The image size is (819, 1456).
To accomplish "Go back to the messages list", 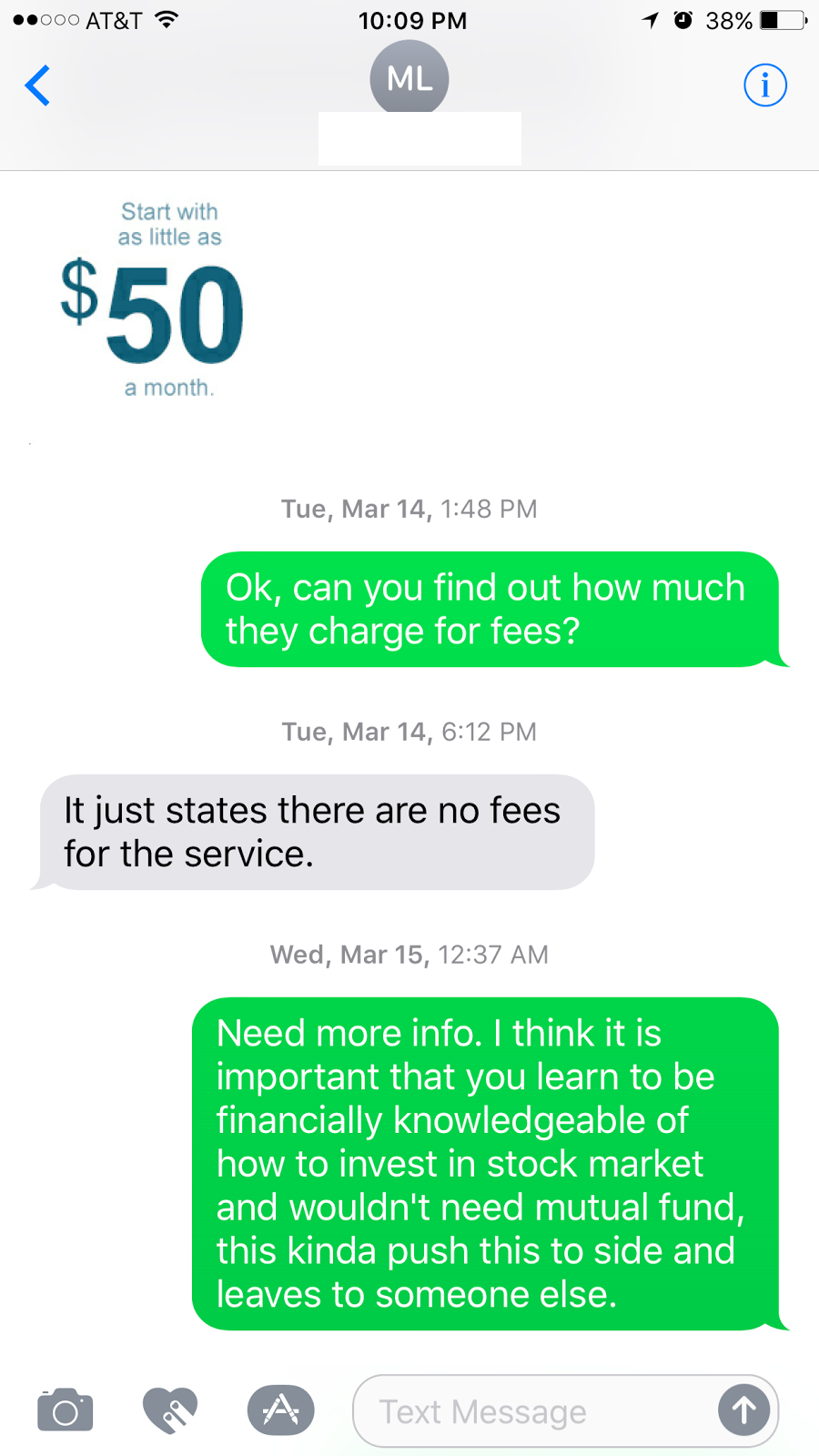I will 37,86.
